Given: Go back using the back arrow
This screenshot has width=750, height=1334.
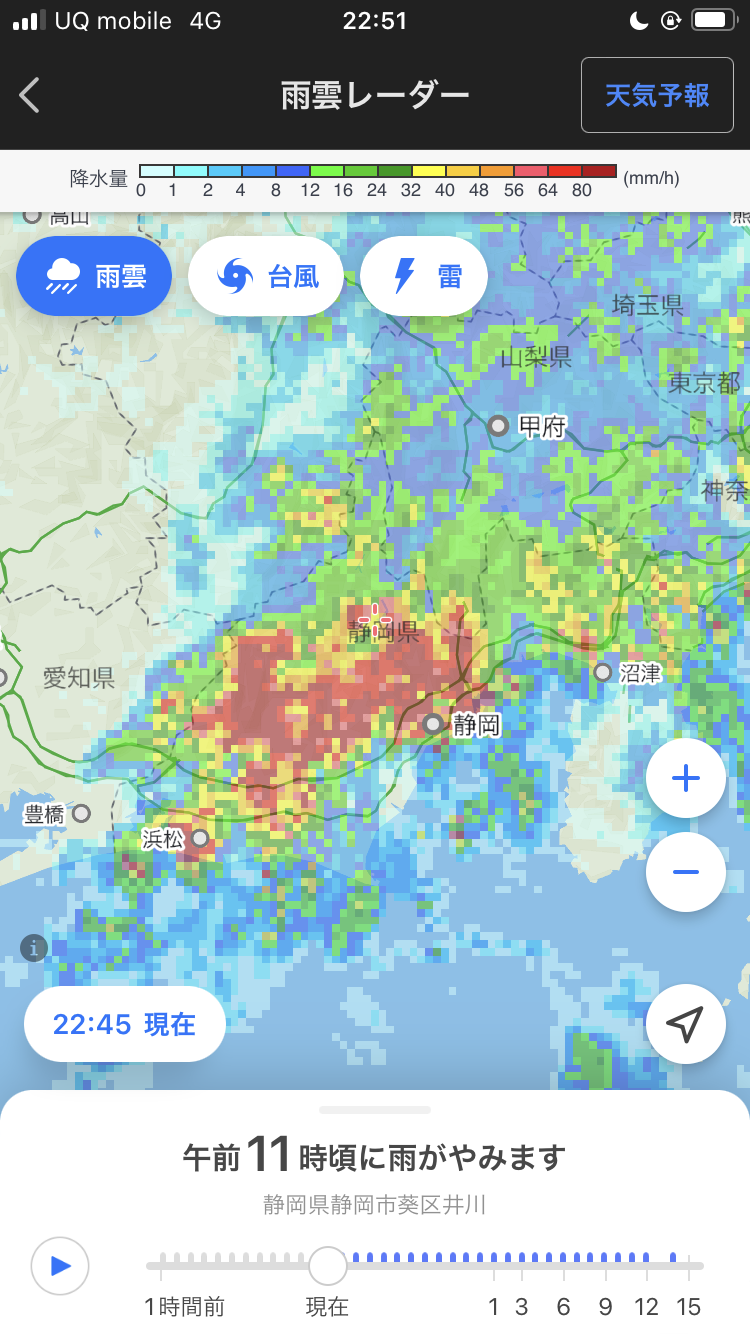Looking at the screenshot, I should [x=30, y=96].
